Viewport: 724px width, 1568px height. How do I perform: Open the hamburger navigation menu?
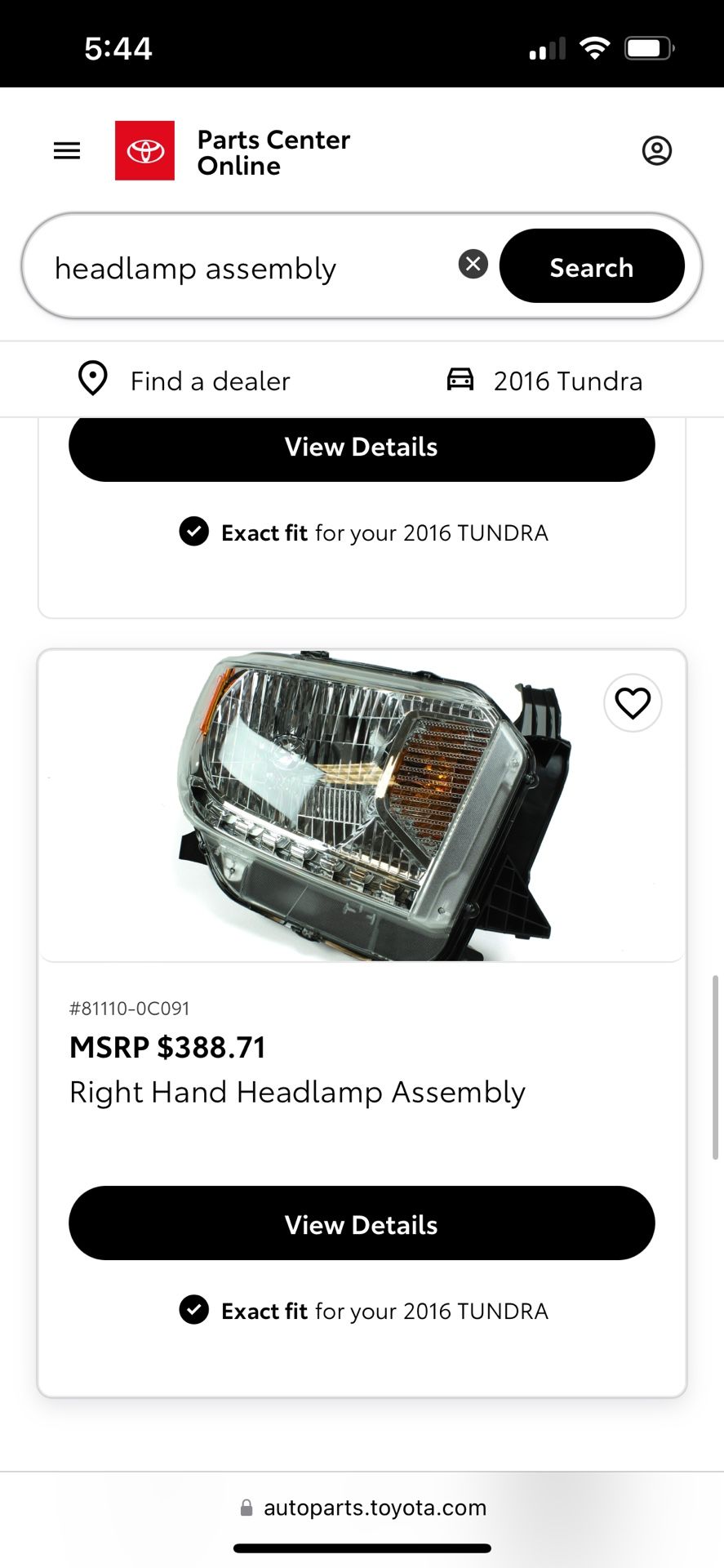66,150
